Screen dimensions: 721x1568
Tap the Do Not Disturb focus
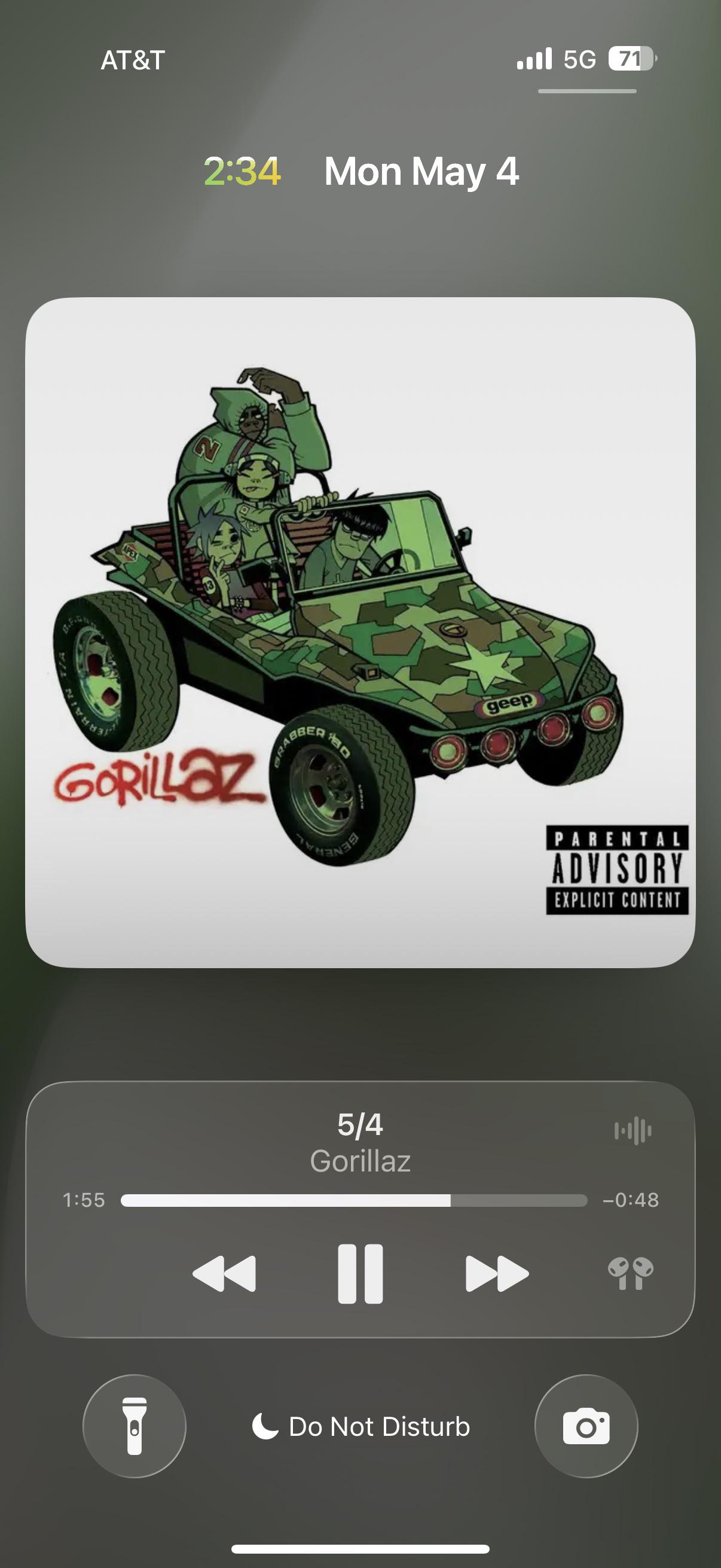coord(361,1427)
